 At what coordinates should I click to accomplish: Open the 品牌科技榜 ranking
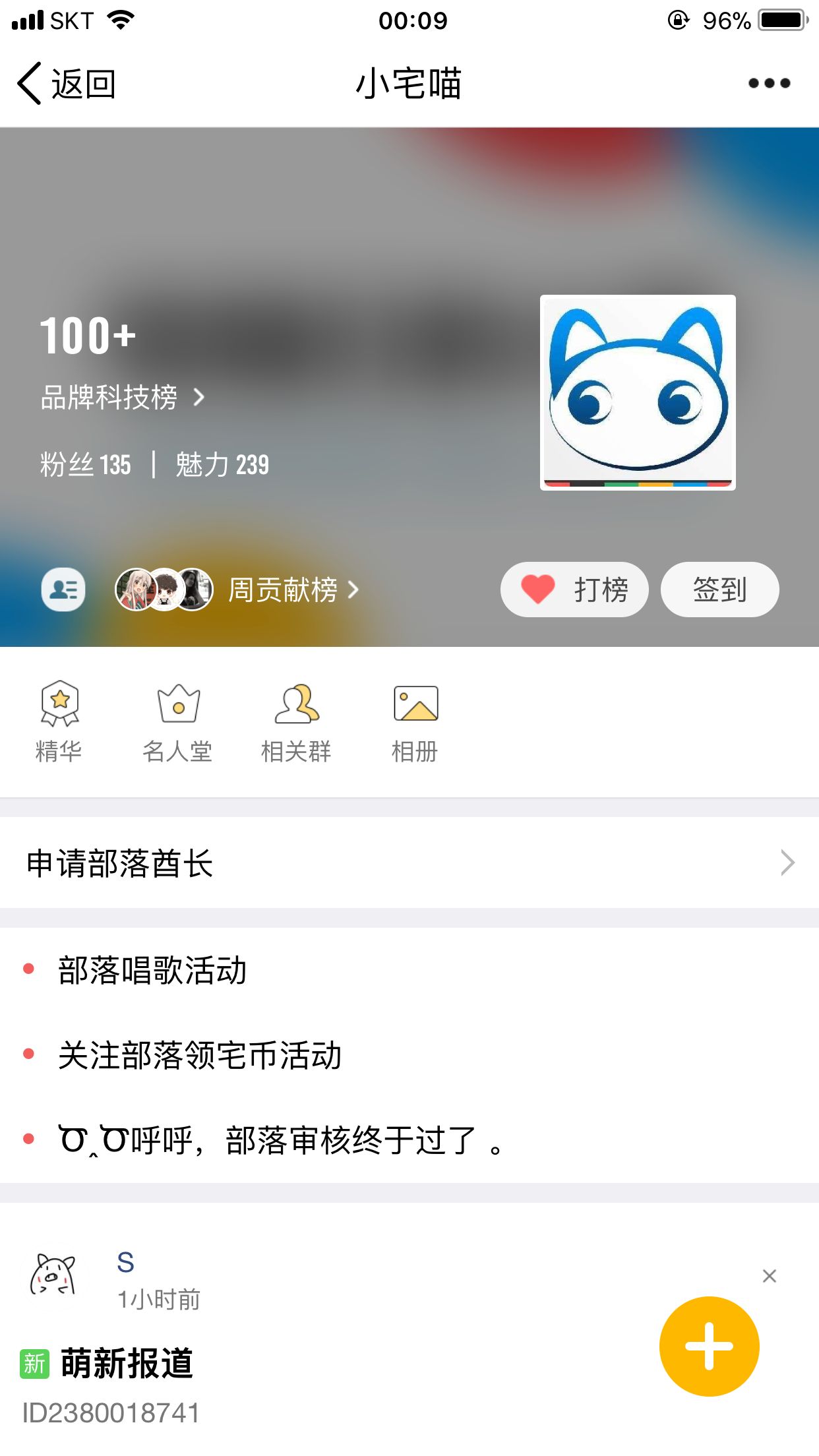[x=123, y=397]
